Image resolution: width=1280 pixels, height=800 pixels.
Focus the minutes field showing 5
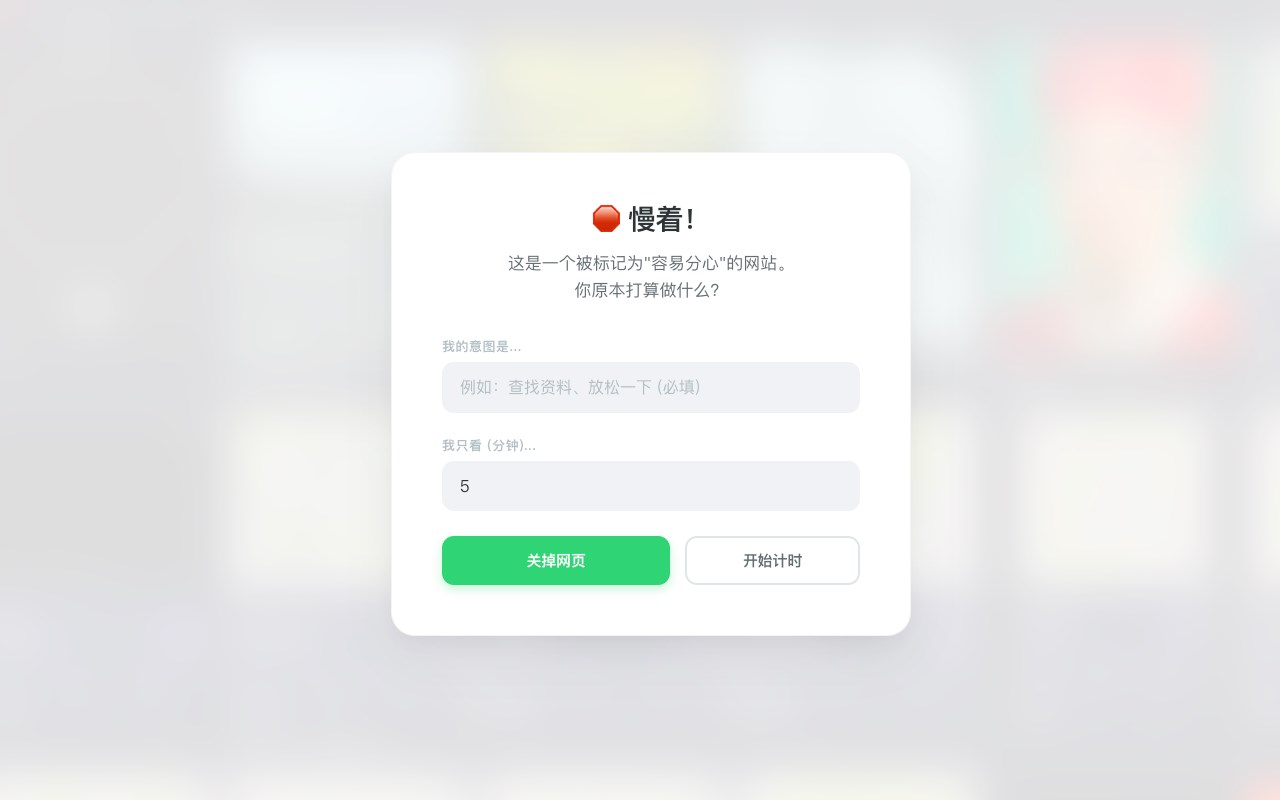pyautogui.click(x=650, y=486)
